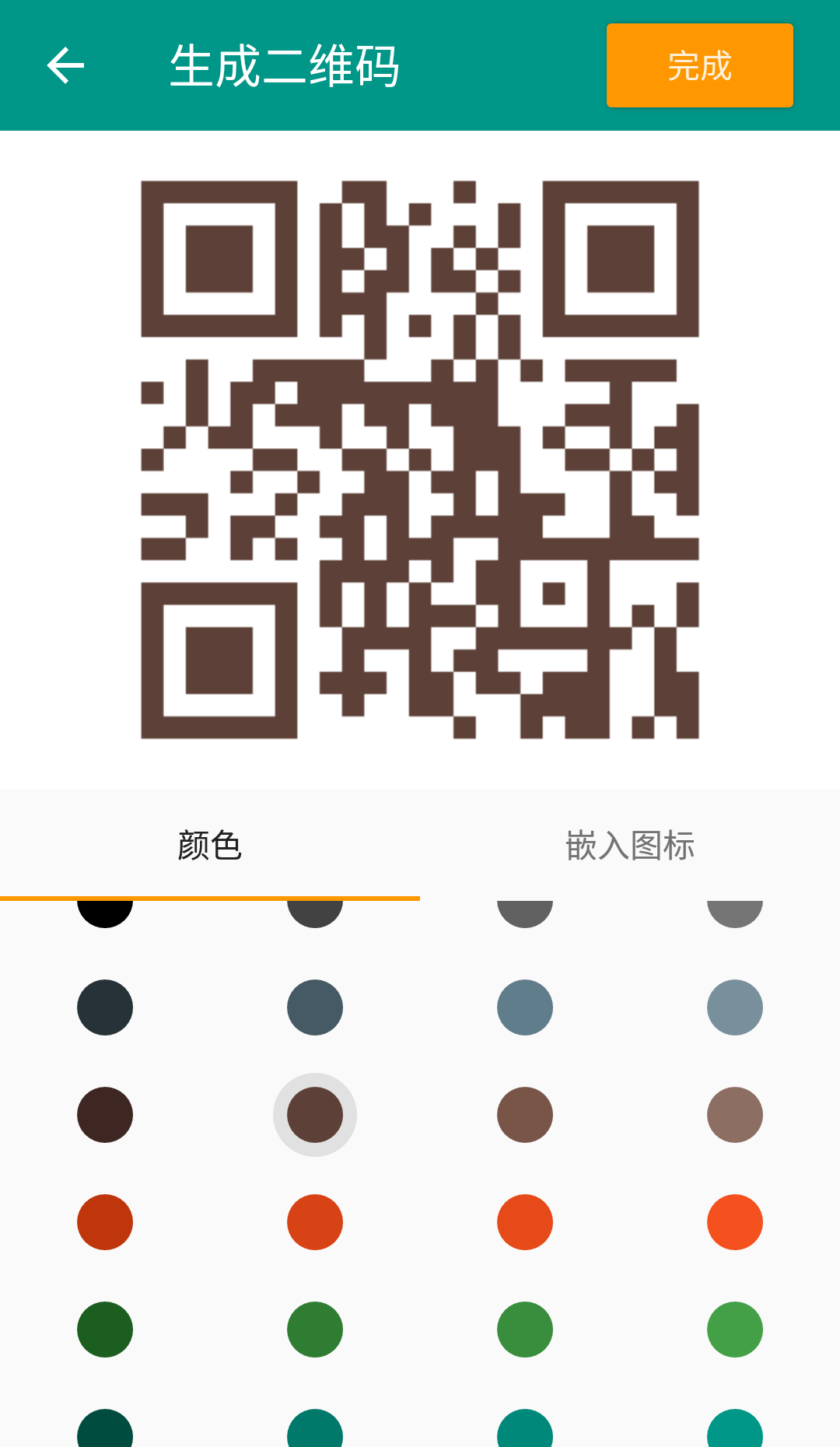Go back with the arrow icon
The image size is (840, 1447).
click(65, 65)
